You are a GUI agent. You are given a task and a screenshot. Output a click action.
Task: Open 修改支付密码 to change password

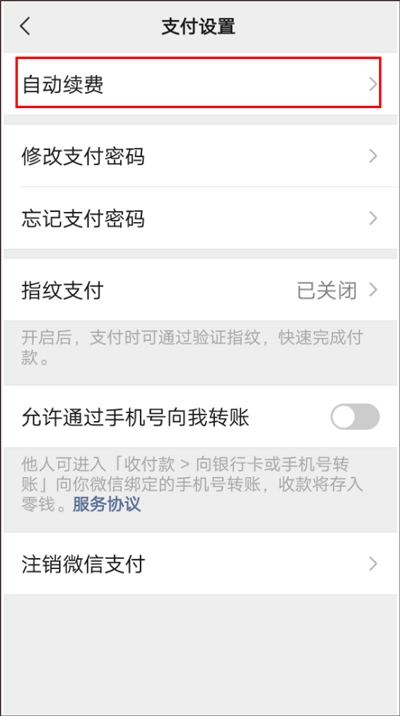point(200,156)
